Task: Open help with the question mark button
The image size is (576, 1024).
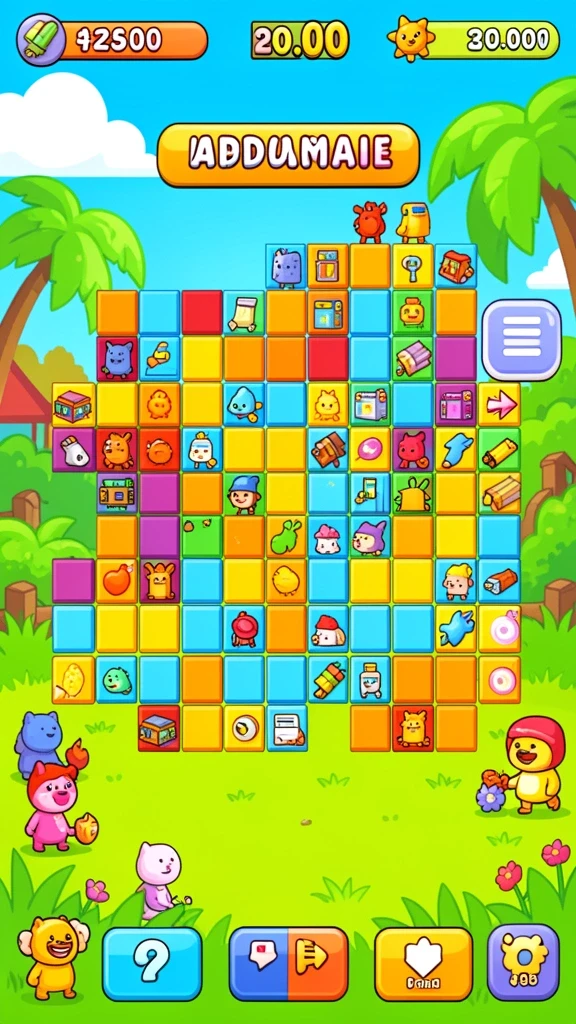Action: (x=152, y=963)
